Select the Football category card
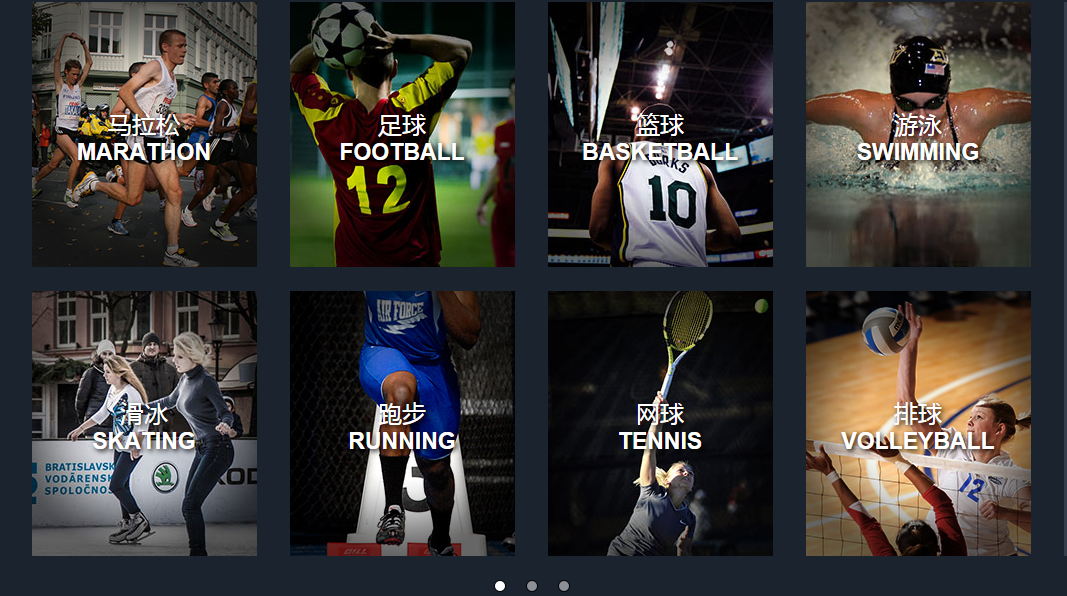Image resolution: width=1067 pixels, height=596 pixels. pyautogui.click(x=402, y=134)
